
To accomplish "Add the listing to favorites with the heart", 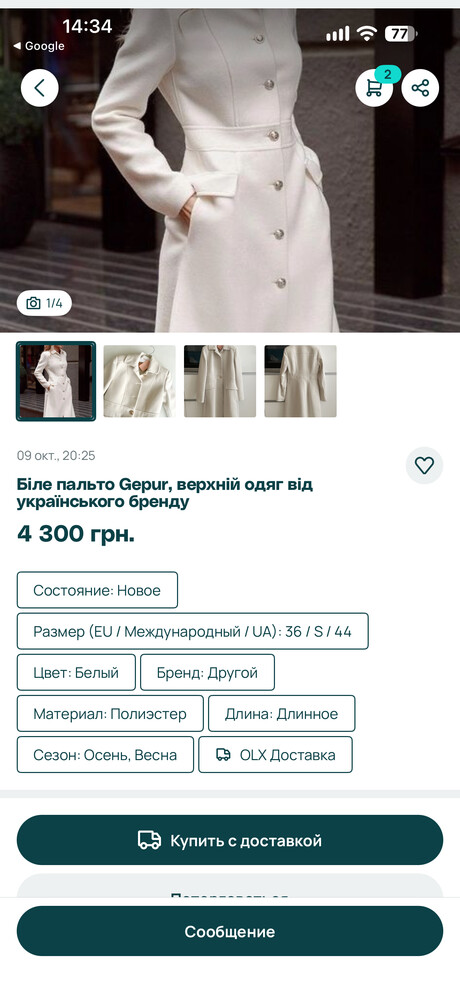I will pos(424,466).
